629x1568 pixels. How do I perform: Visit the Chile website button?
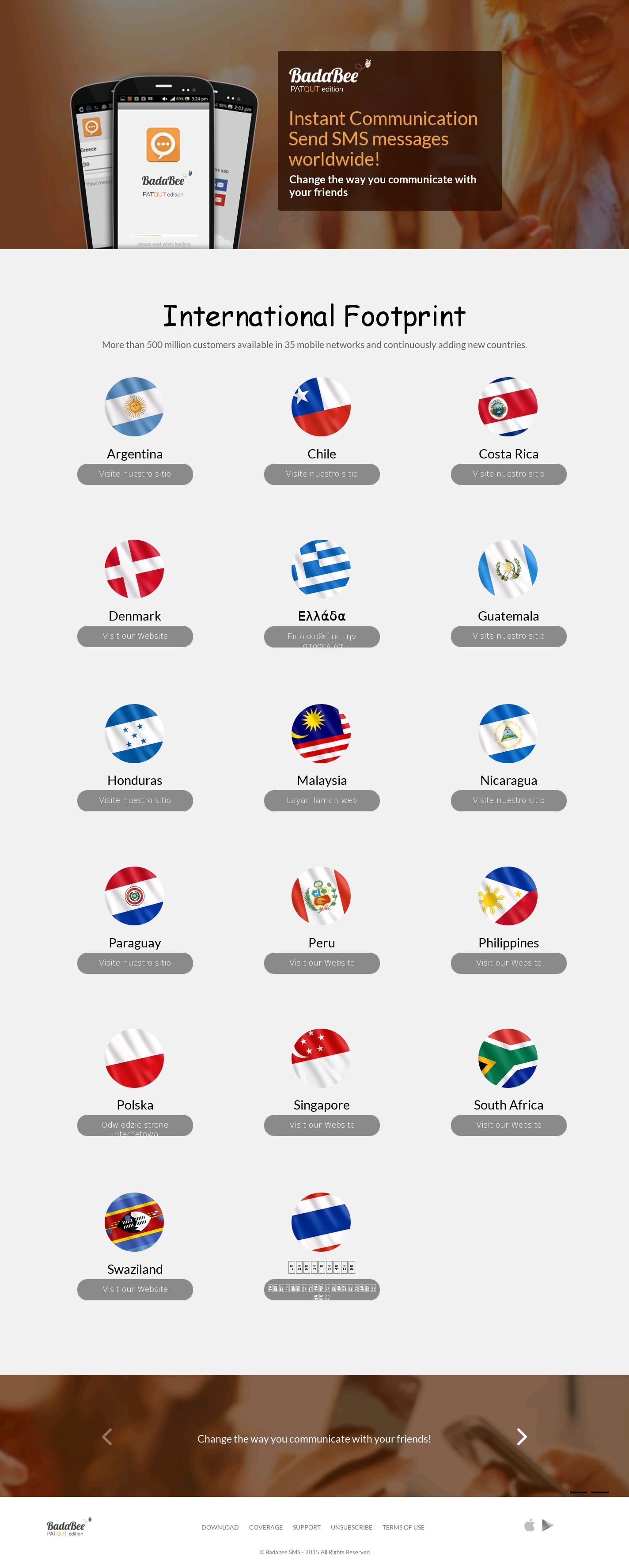pyautogui.click(x=322, y=474)
